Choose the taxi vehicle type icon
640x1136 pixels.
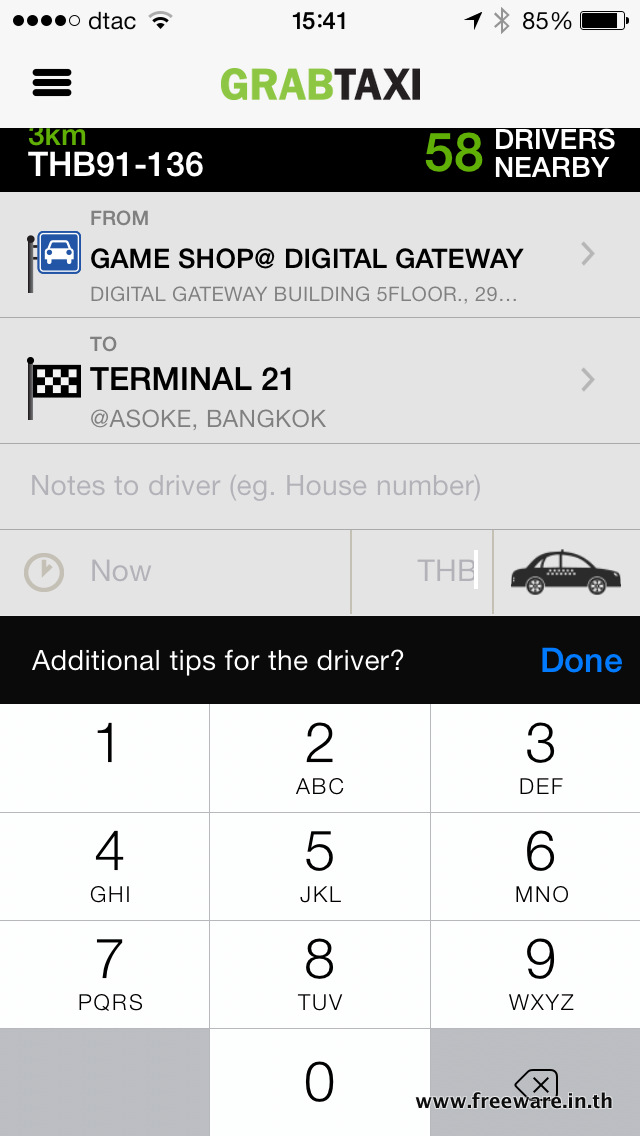566,572
